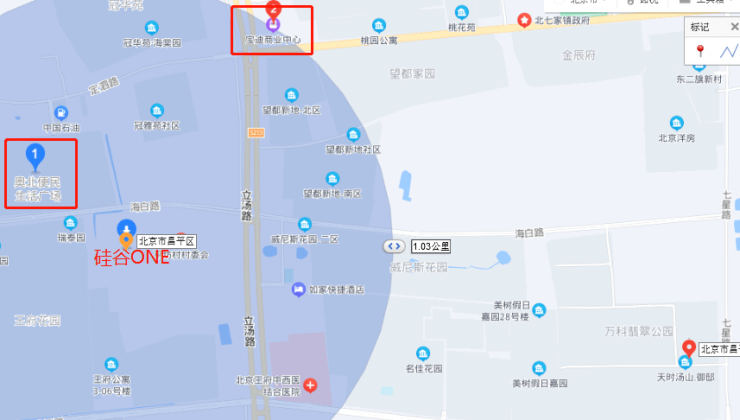Close the 标记 marker panel

pyautogui.click(x=735, y=26)
